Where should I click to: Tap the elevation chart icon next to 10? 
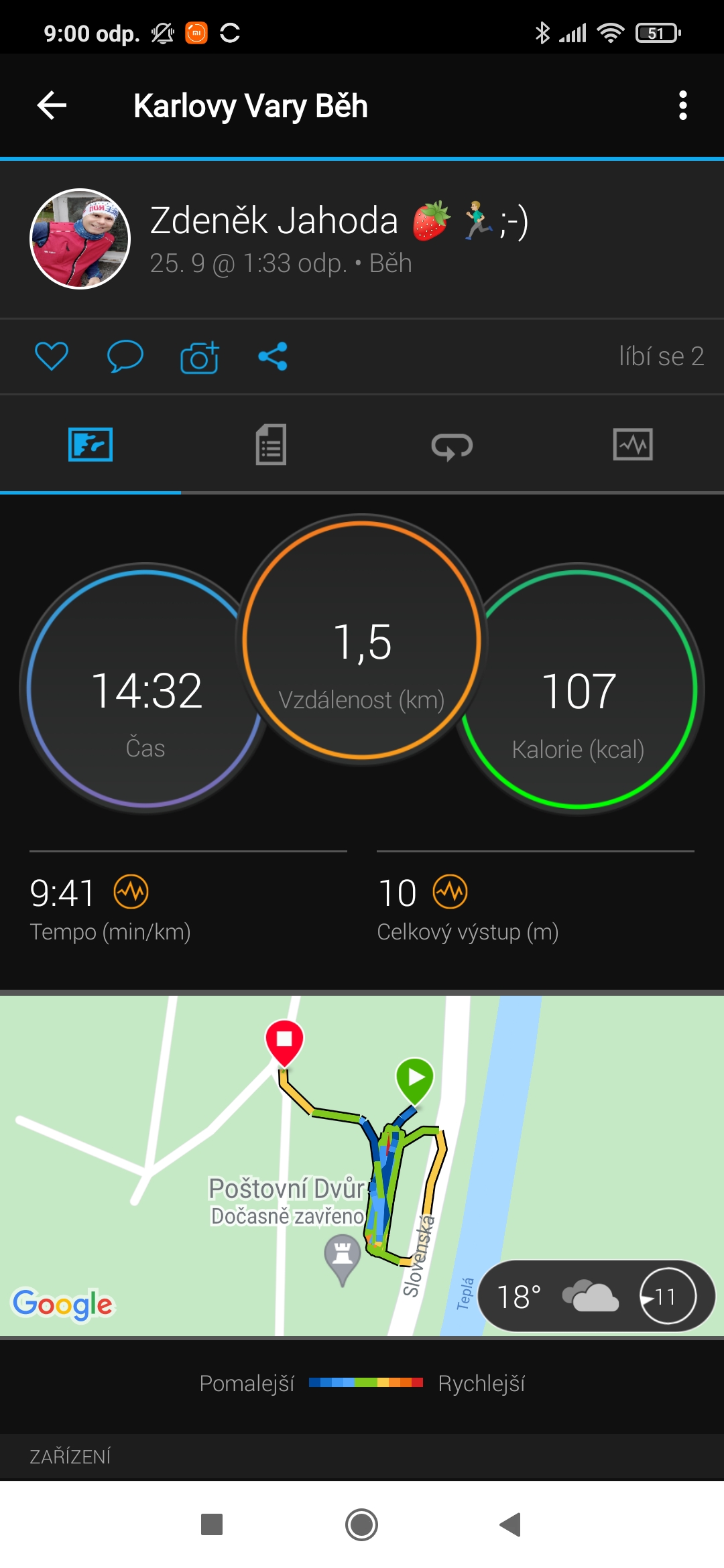pos(450,892)
